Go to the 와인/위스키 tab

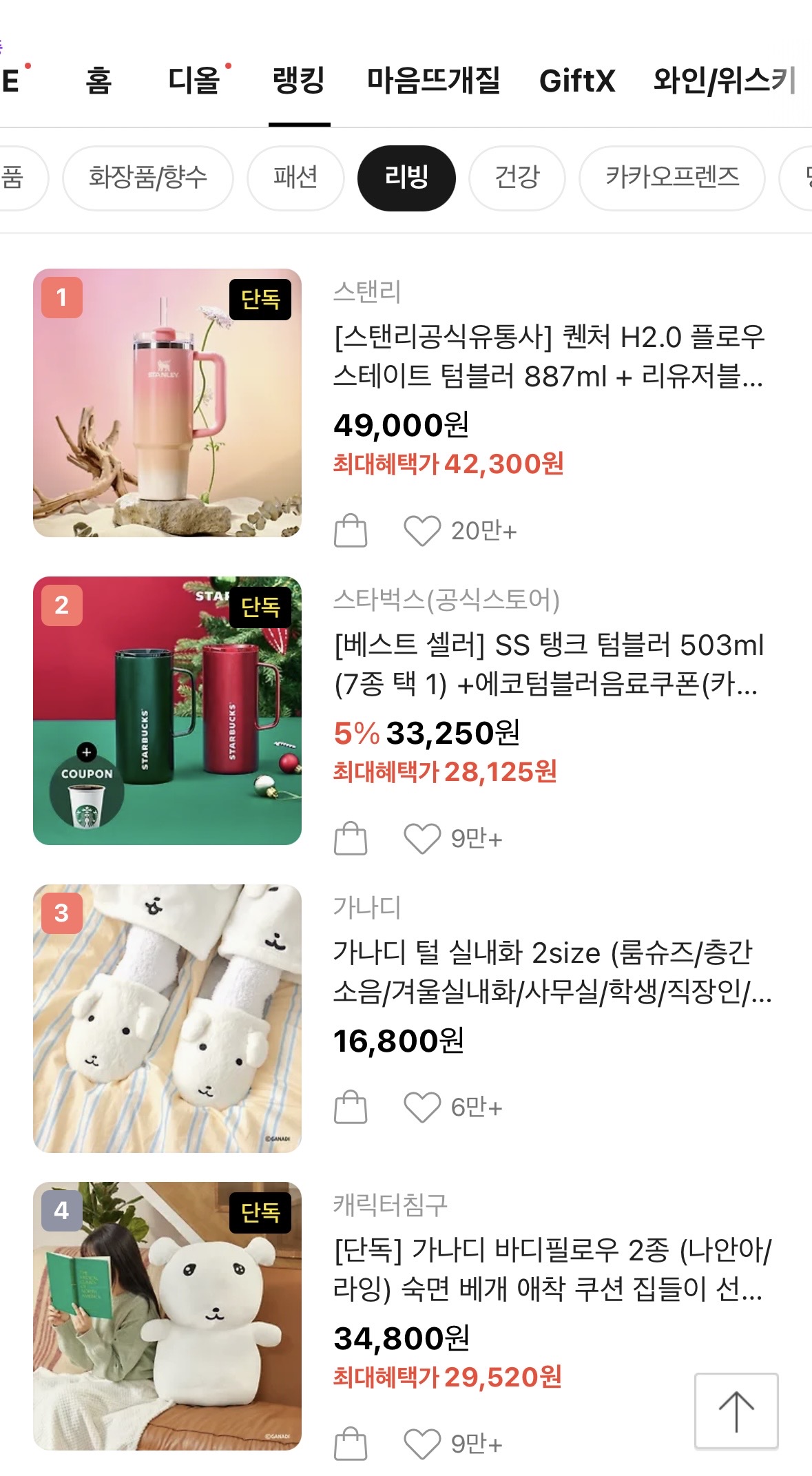725,81
